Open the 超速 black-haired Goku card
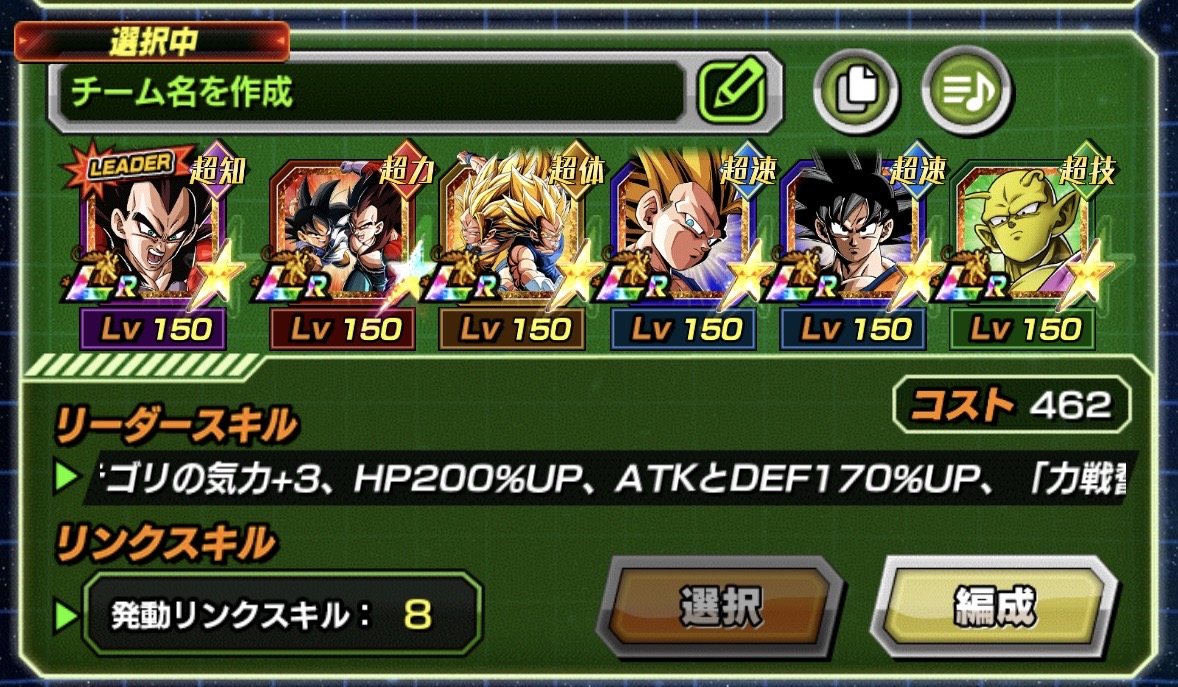1178x687 pixels. tap(851, 238)
